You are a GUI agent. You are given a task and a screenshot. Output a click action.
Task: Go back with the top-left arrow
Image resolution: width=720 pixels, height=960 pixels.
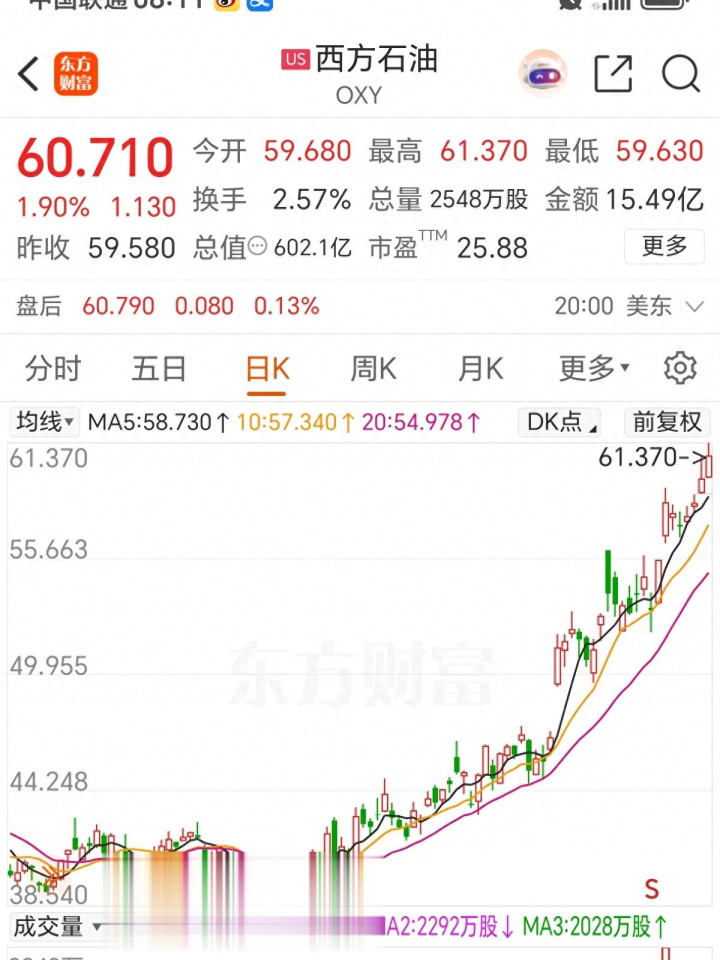coord(28,74)
